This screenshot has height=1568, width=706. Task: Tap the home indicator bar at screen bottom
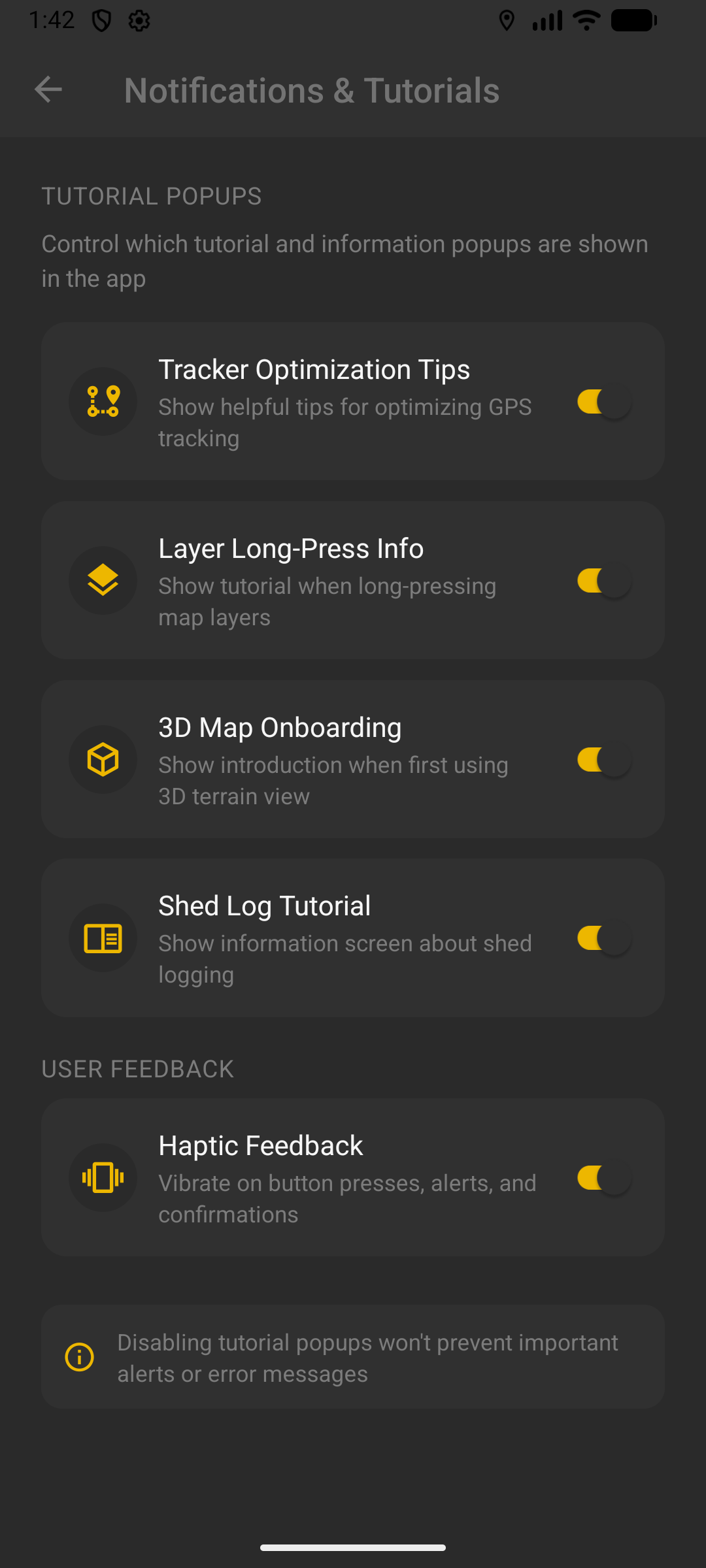[x=353, y=1546]
